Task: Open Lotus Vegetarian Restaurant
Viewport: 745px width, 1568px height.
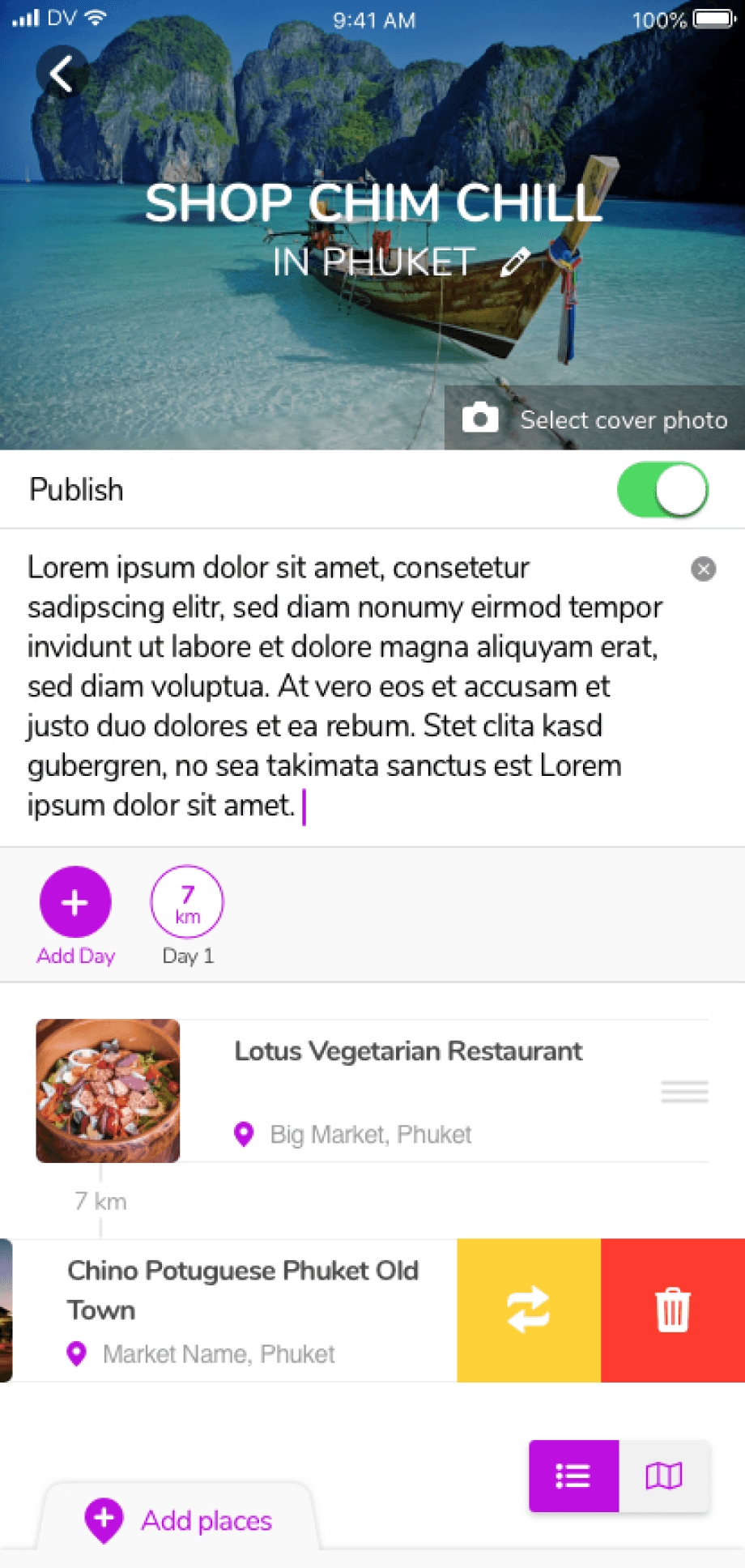Action: pos(407,1051)
